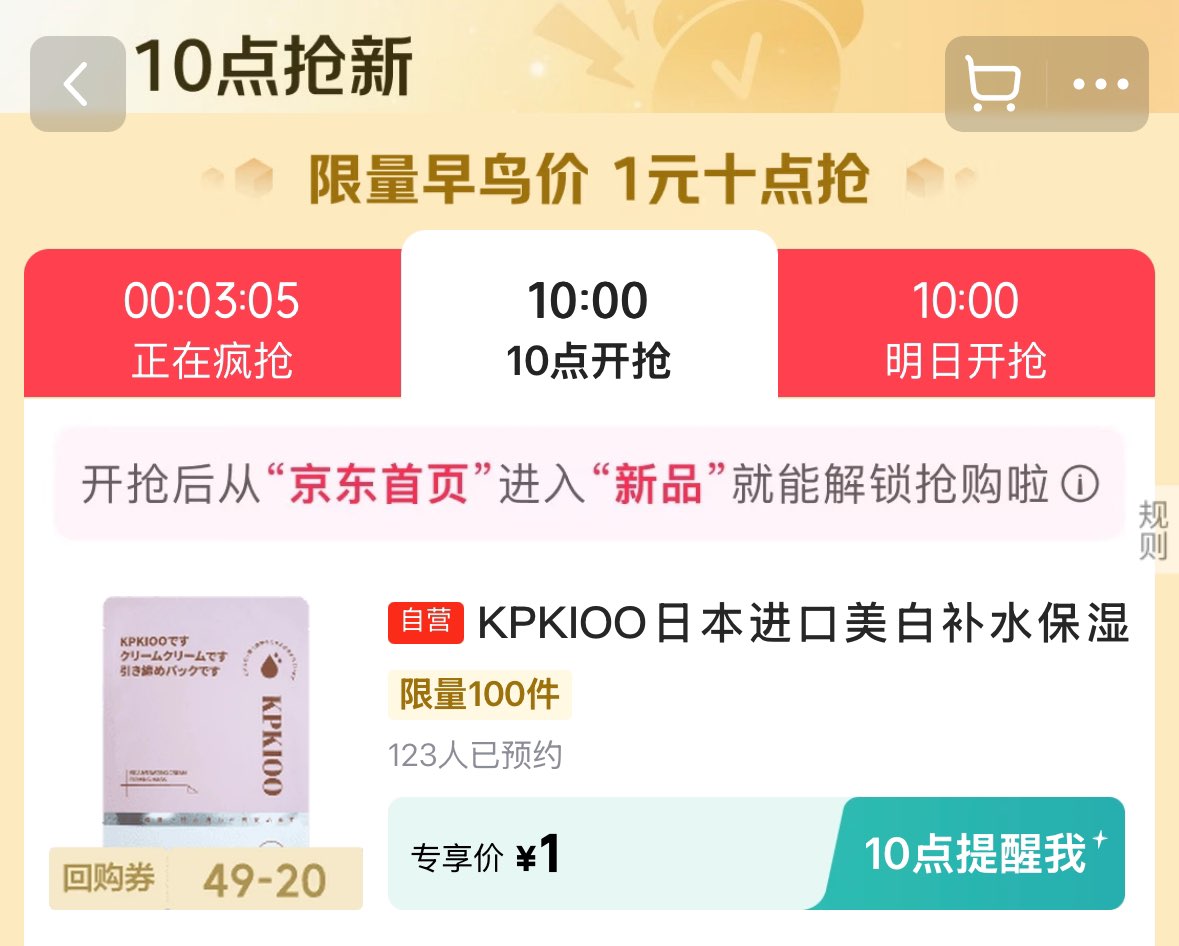Switch to the 正在疯抢 tab
1179x946 pixels.
(212, 328)
